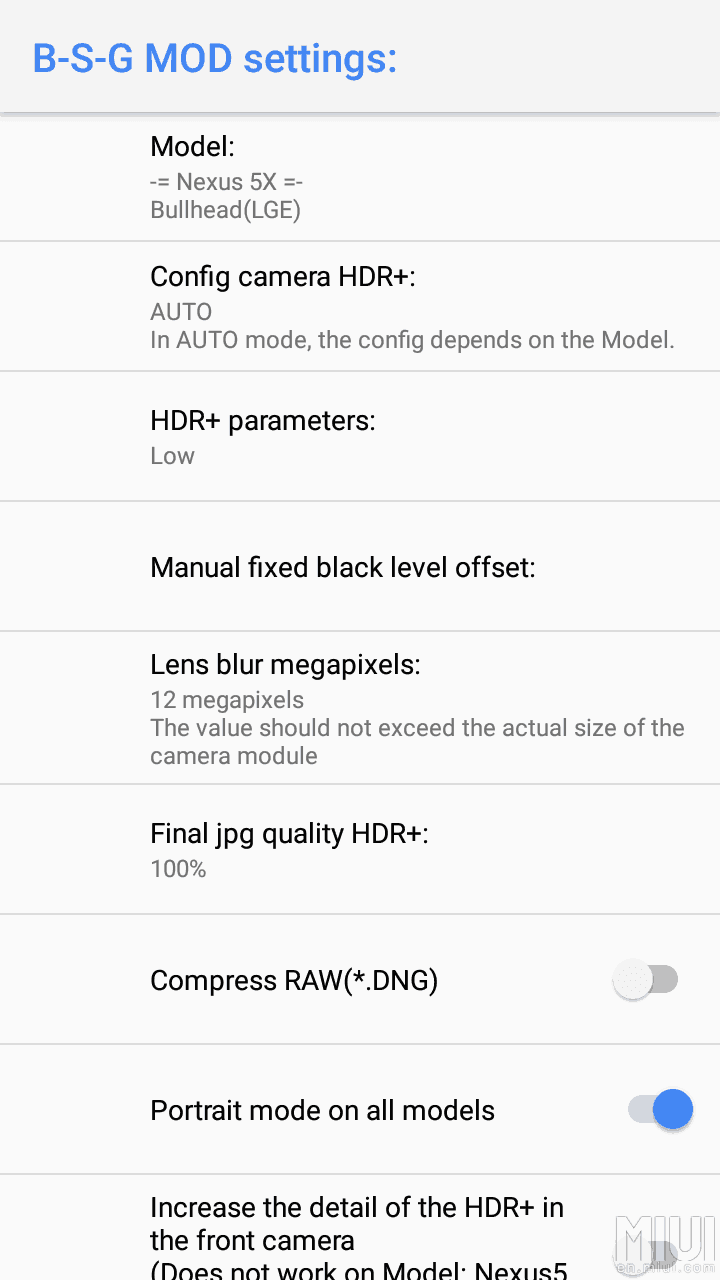The height and width of the screenshot is (1280, 720).
Task: Open Final jpg quality HDR+ setting
Action: [360, 850]
